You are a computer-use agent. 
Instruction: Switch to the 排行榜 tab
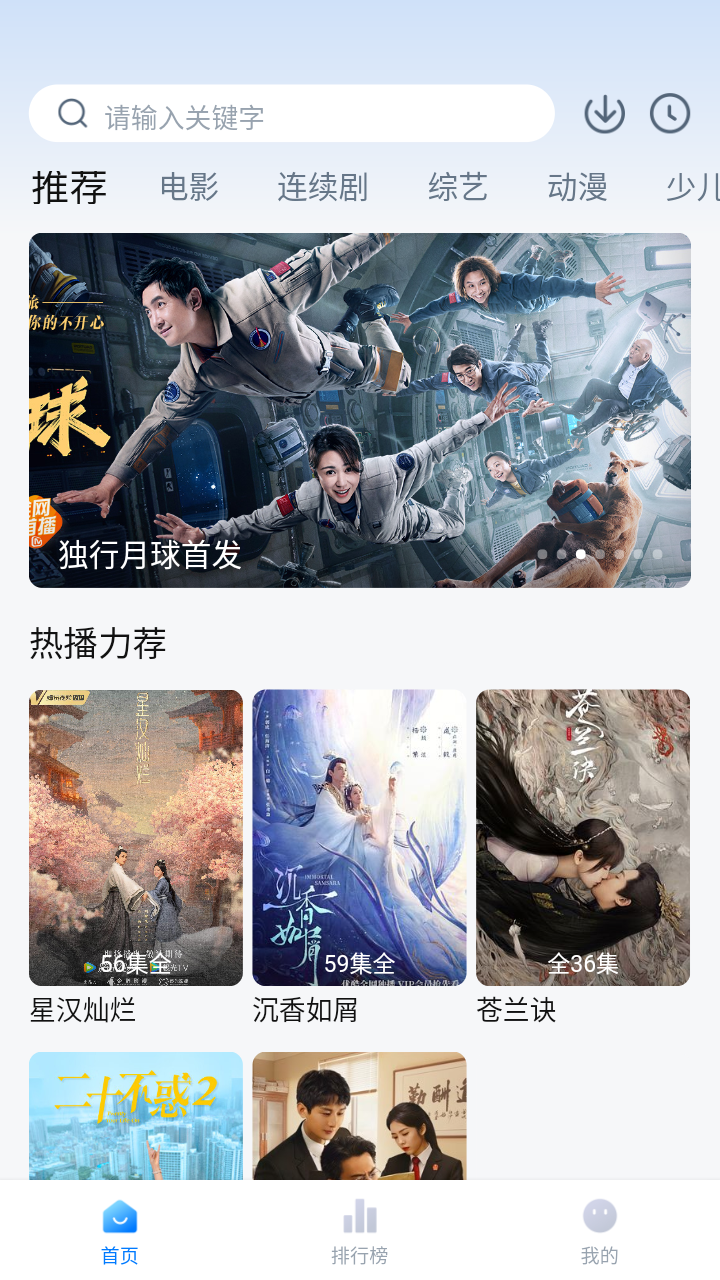360,1231
